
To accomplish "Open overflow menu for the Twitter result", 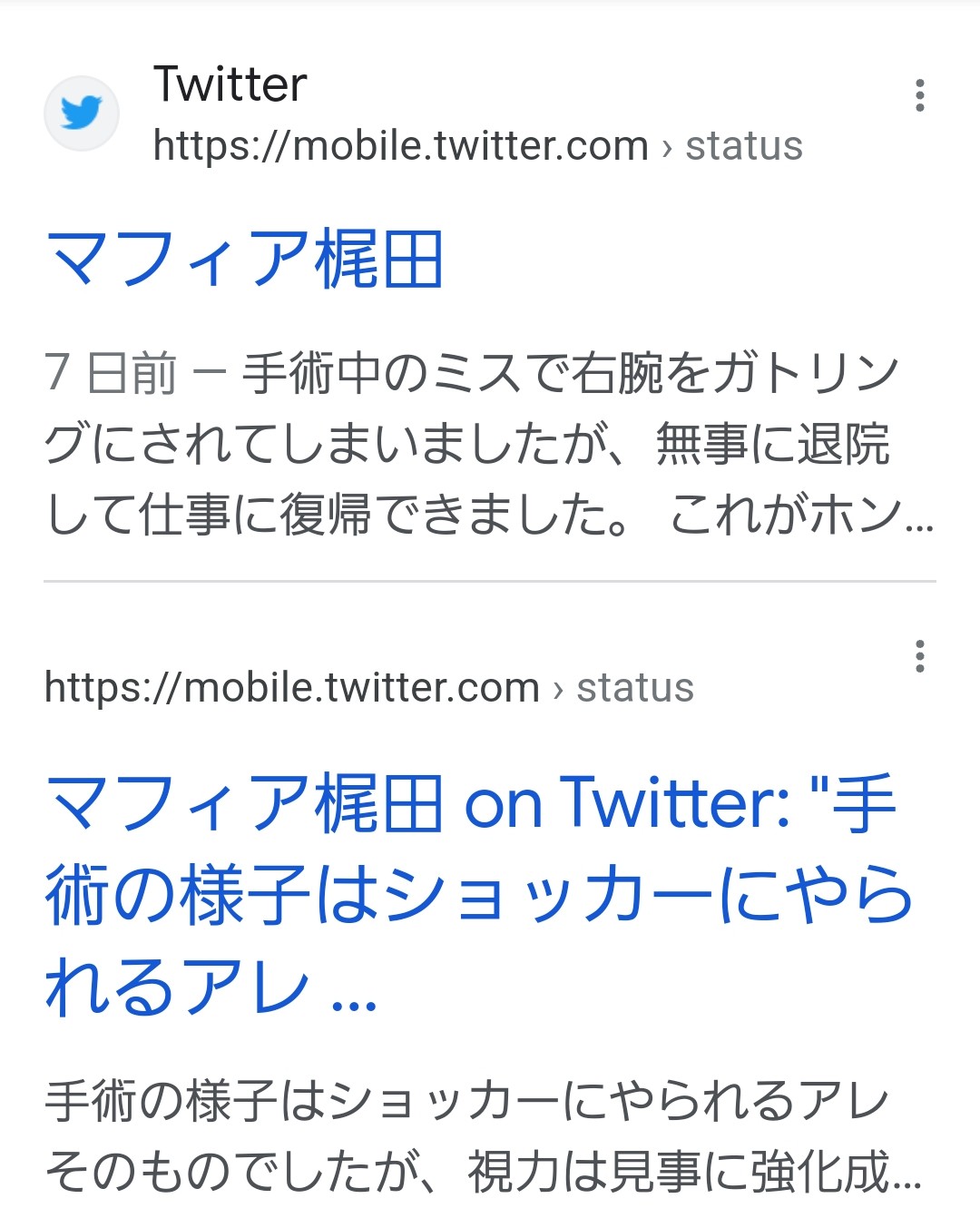I will [x=919, y=95].
